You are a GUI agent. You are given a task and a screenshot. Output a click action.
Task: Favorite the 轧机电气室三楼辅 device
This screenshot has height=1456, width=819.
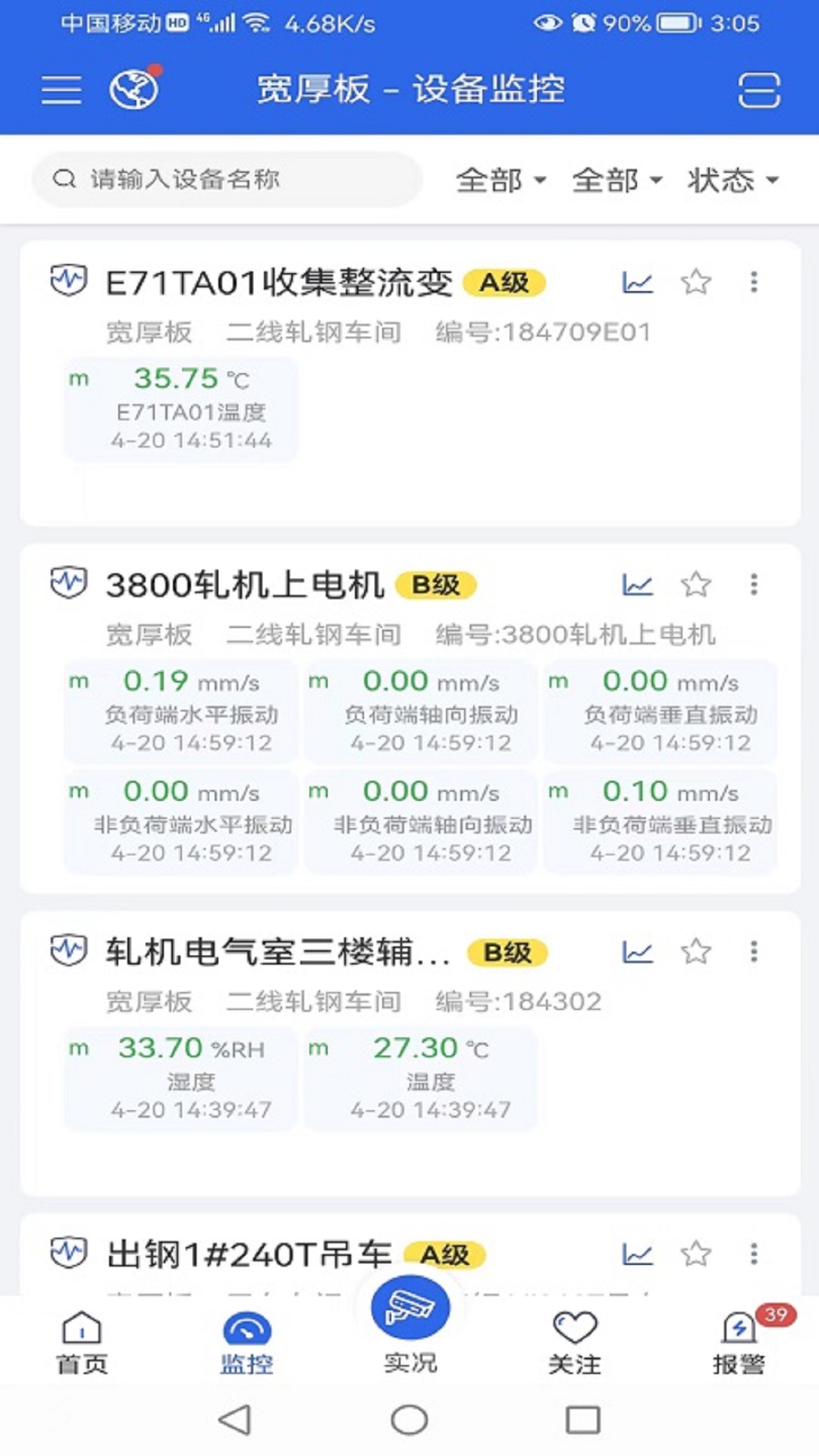697,952
